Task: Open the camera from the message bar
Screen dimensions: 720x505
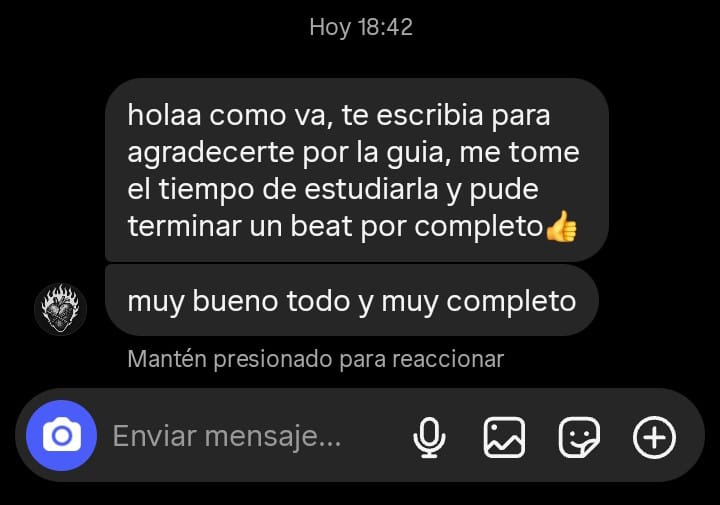Action: click(61, 436)
